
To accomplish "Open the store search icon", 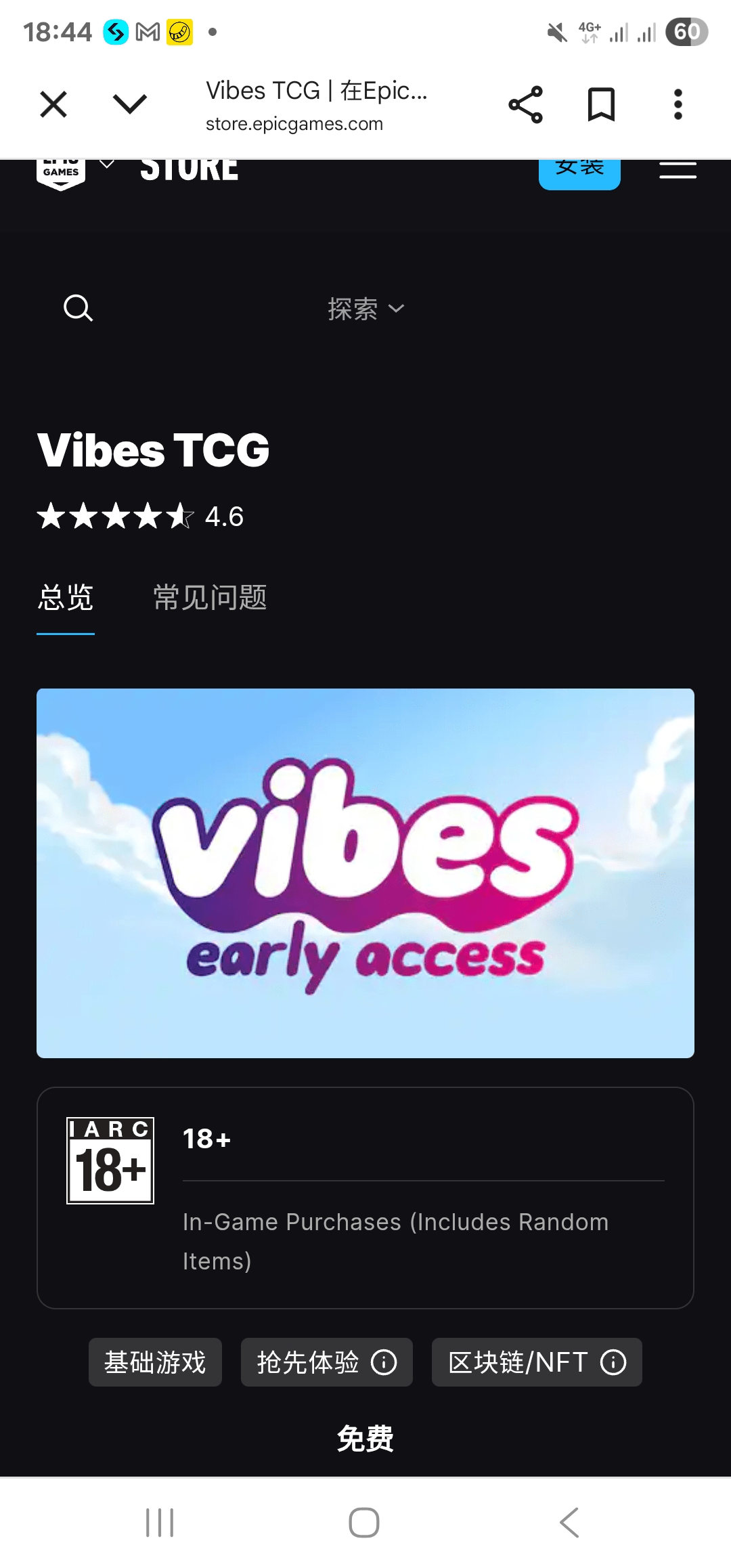I will [x=78, y=309].
